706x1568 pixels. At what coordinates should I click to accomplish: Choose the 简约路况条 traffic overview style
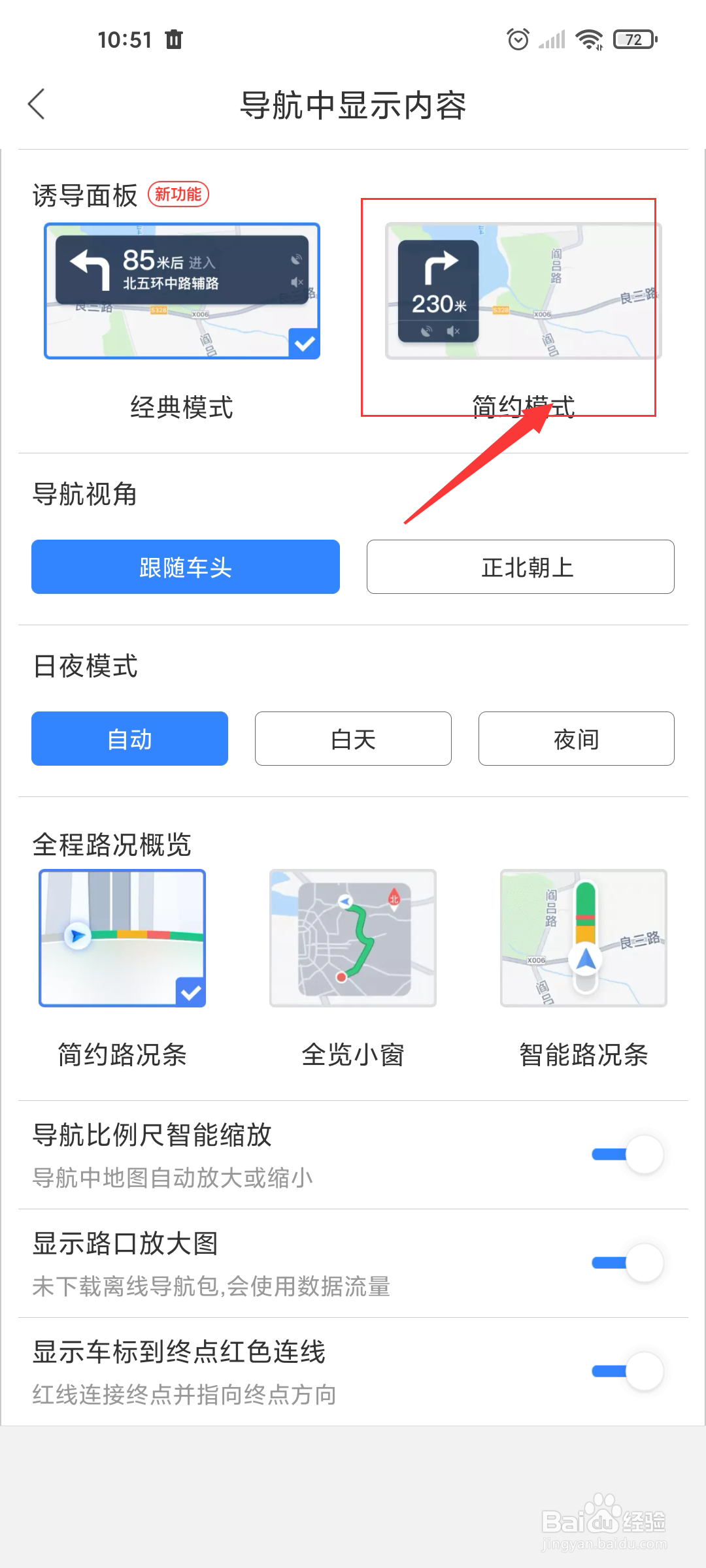coord(122,939)
